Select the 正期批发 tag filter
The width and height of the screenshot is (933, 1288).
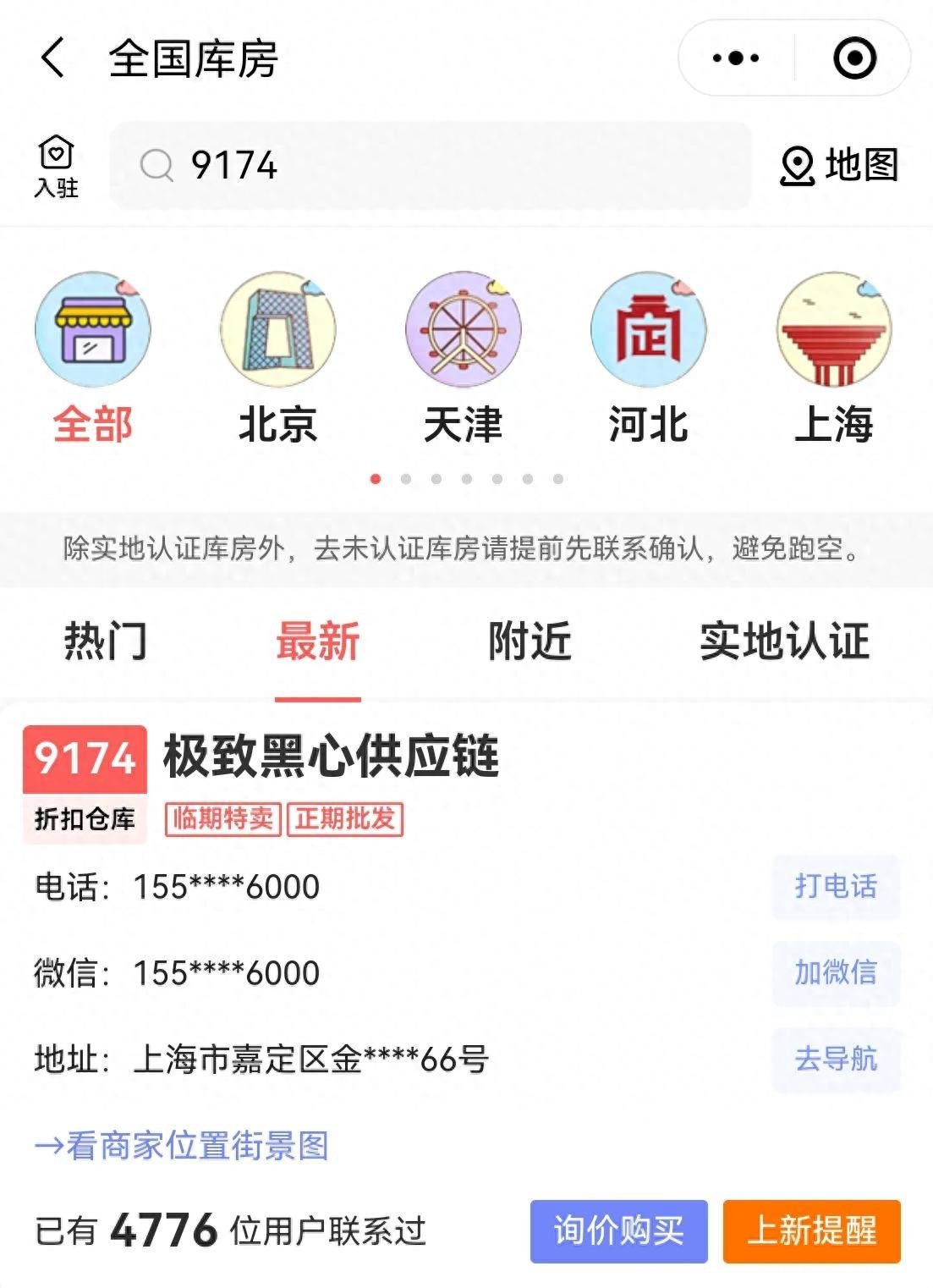[x=347, y=818]
